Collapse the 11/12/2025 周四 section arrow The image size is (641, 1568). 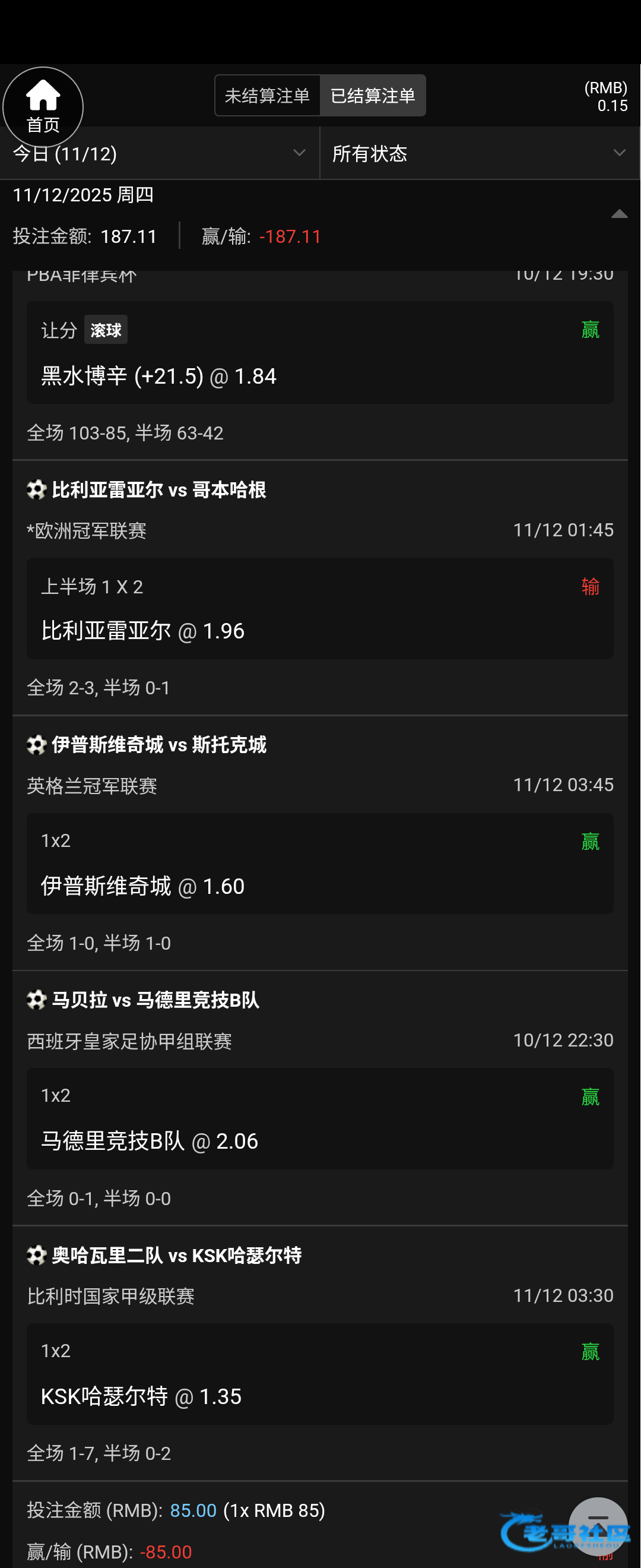(x=618, y=214)
